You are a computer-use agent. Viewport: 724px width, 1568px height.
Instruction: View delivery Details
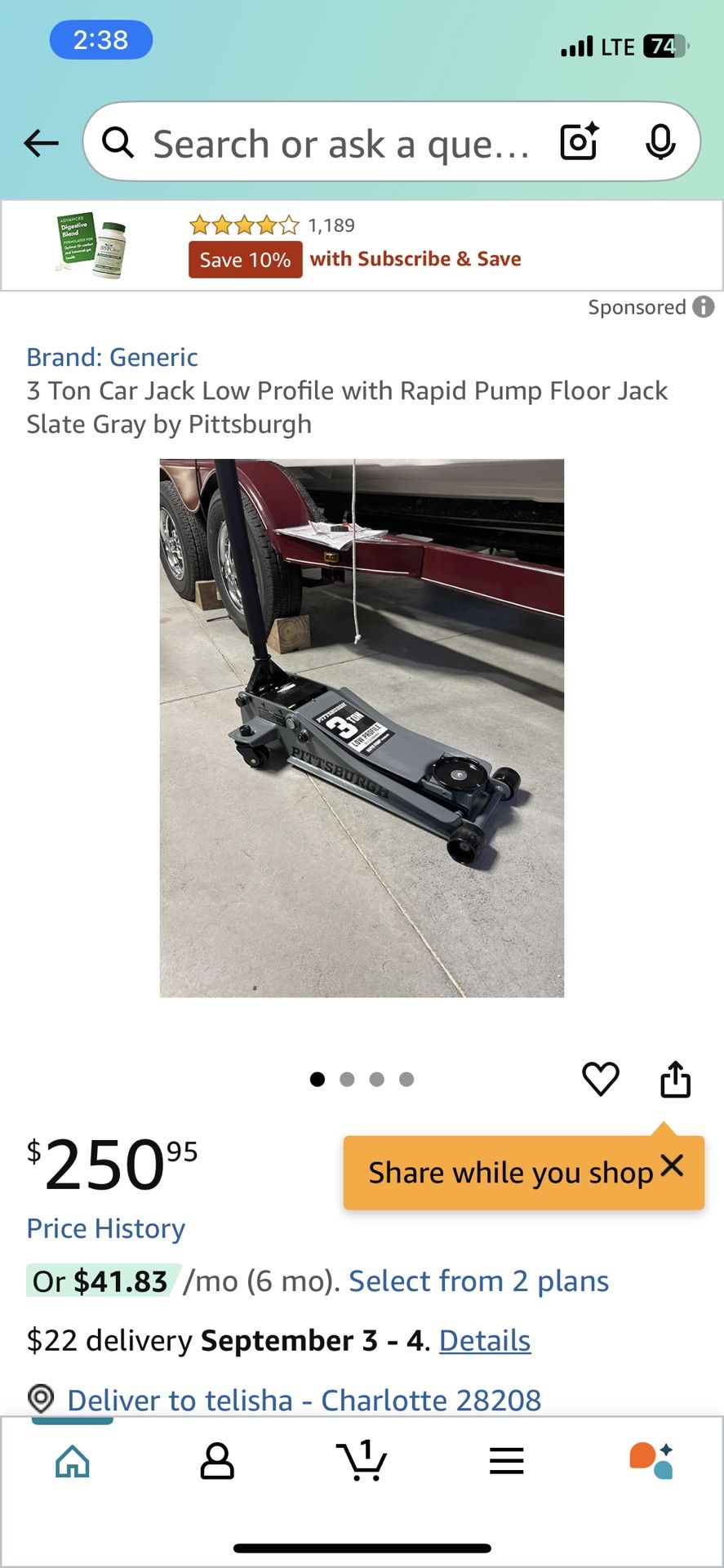pos(485,1341)
